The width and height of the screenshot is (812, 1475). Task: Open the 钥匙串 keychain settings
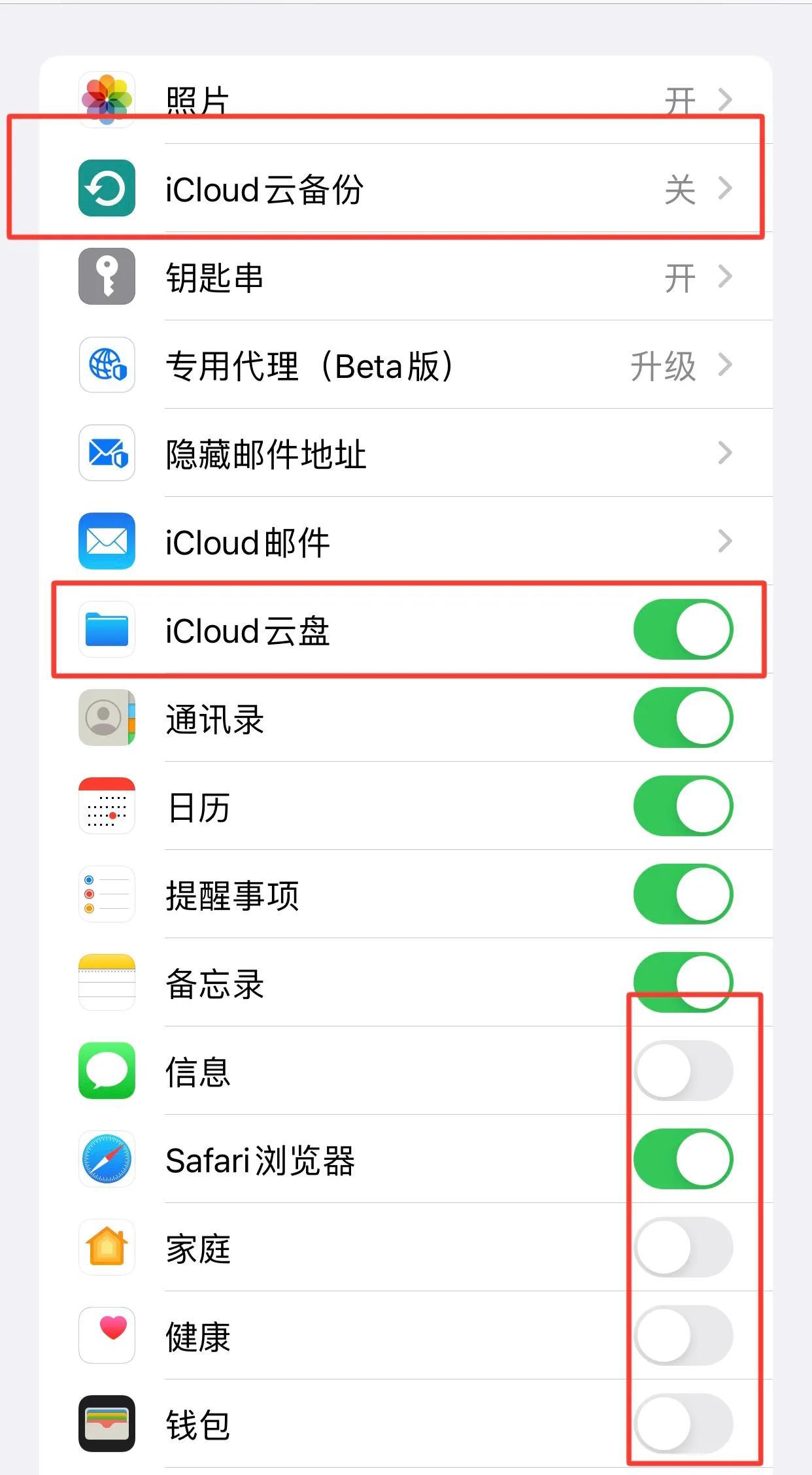[405, 277]
